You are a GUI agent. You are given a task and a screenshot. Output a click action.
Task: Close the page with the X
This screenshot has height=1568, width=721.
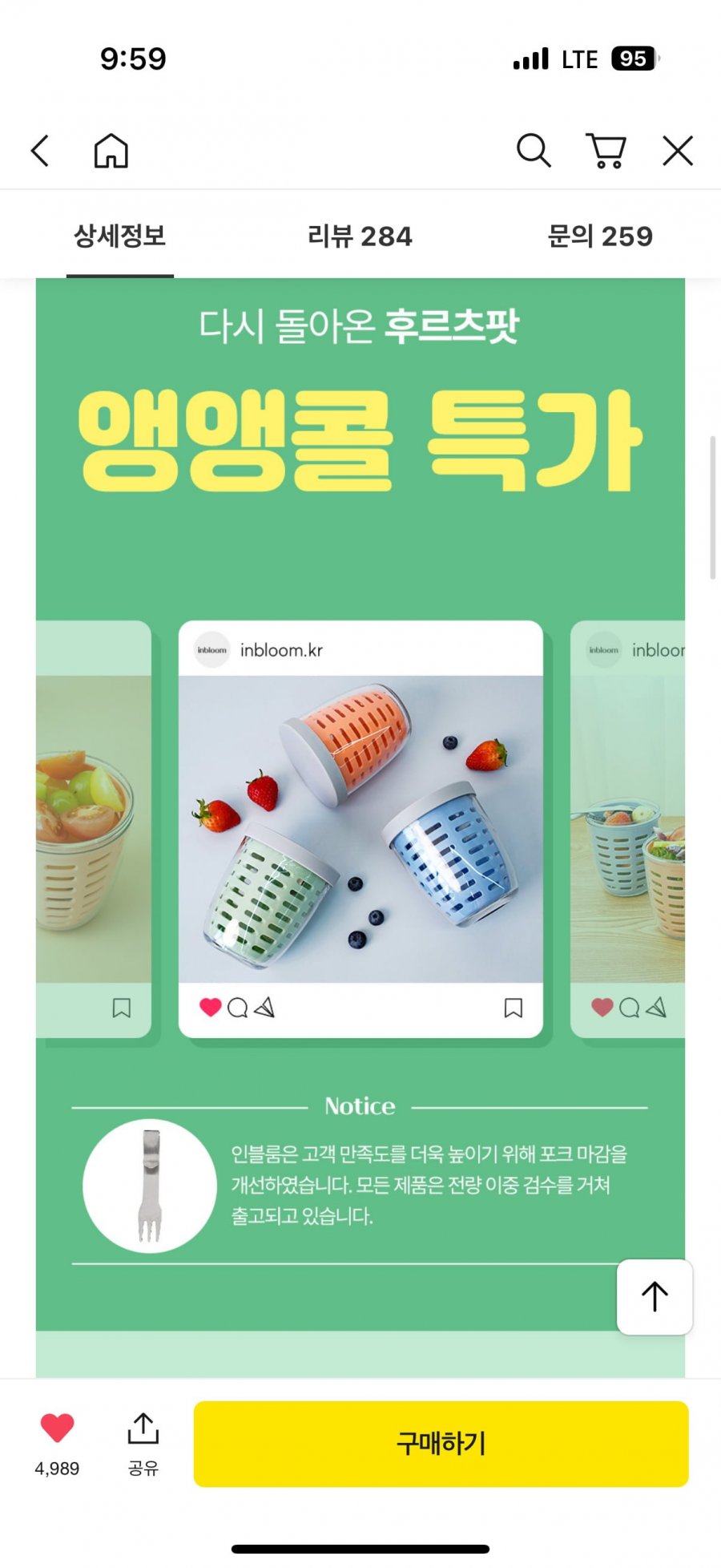coord(678,151)
